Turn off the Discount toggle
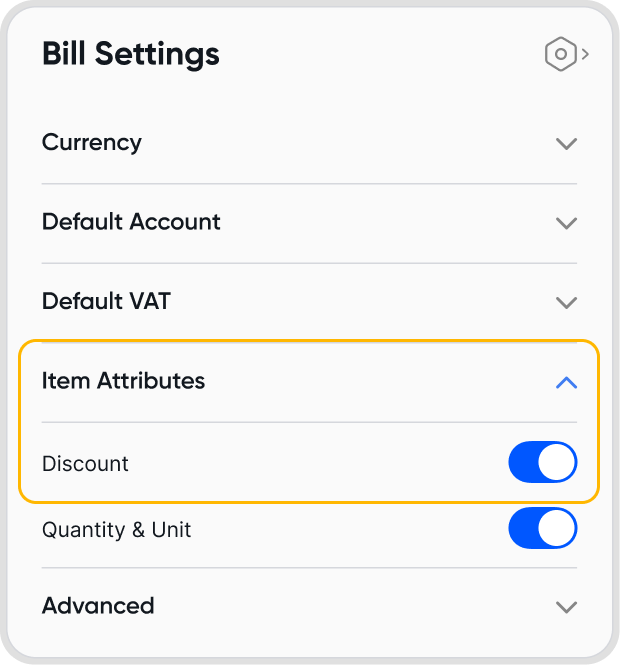 pos(543,463)
